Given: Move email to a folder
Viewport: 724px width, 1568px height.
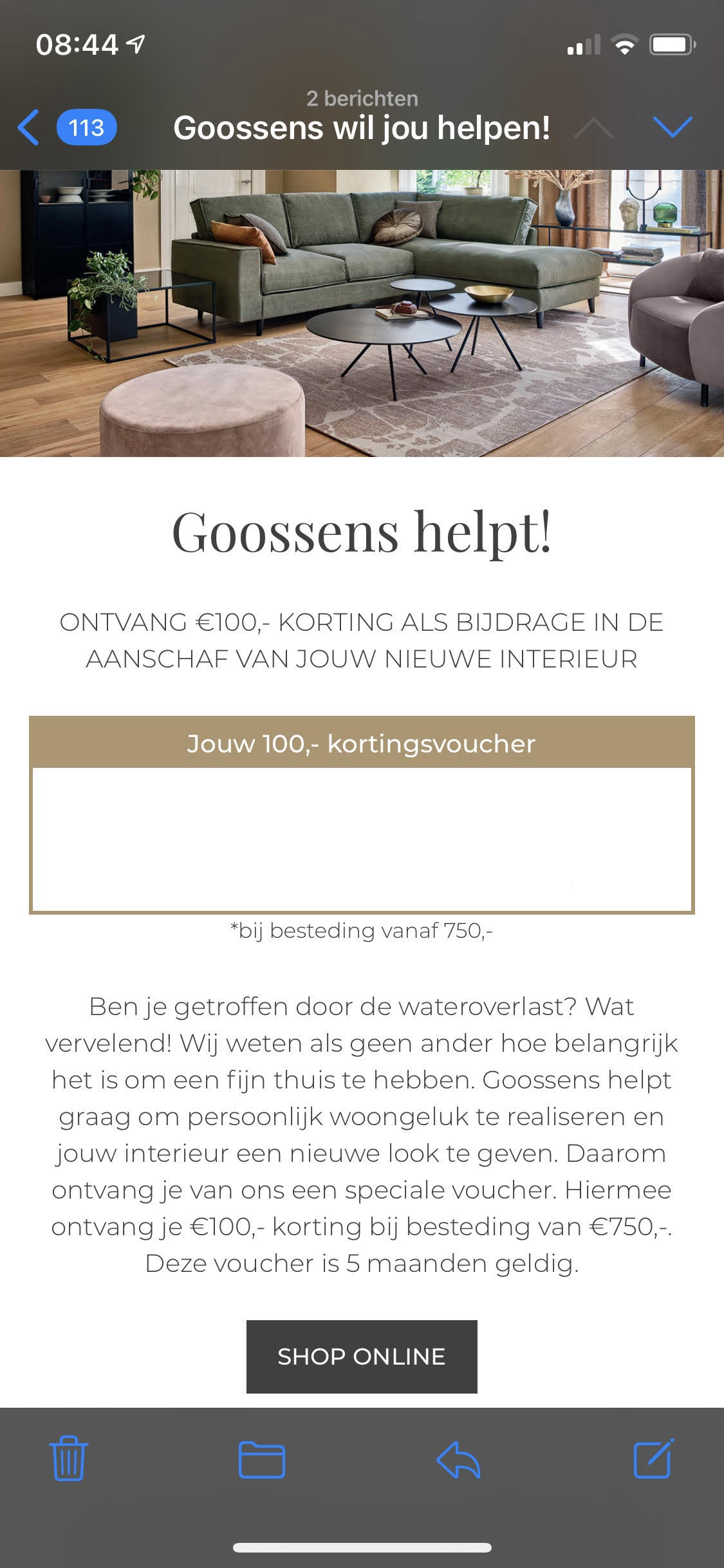Looking at the screenshot, I should coord(261,1459).
